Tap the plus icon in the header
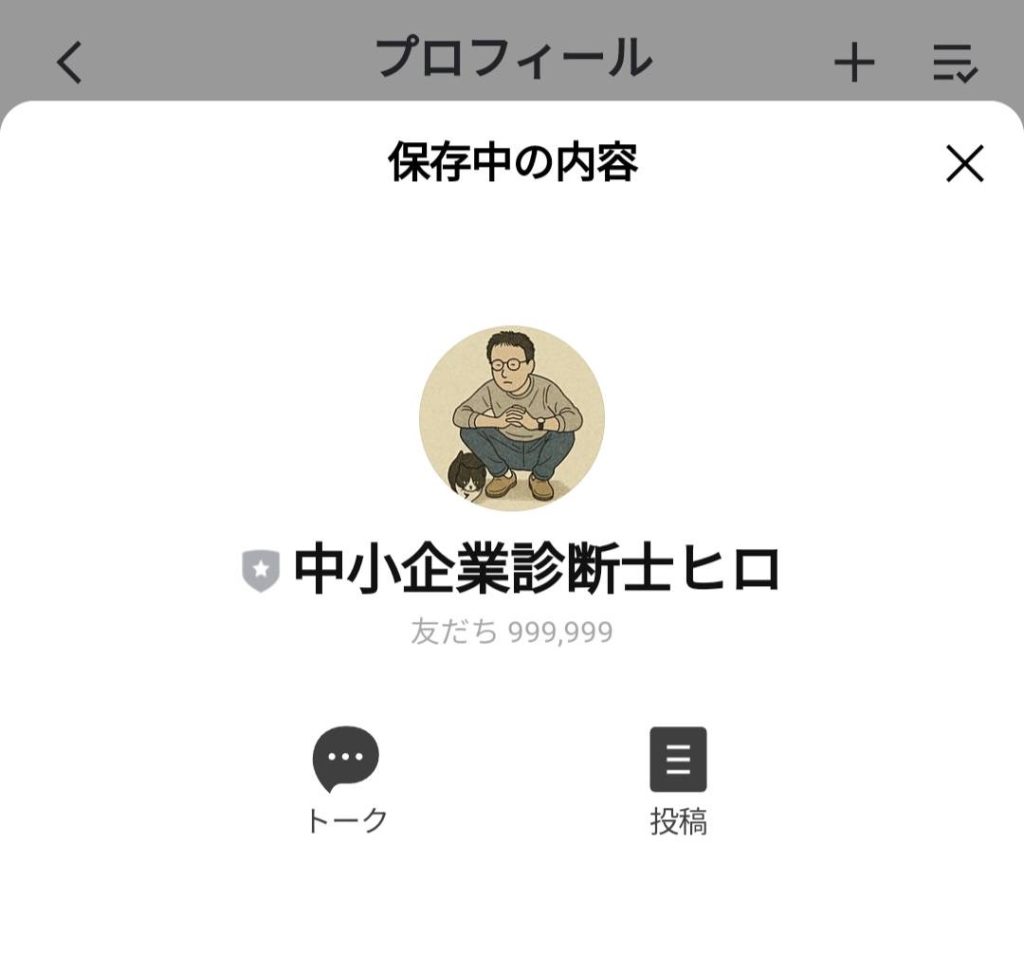 (854, 64)
